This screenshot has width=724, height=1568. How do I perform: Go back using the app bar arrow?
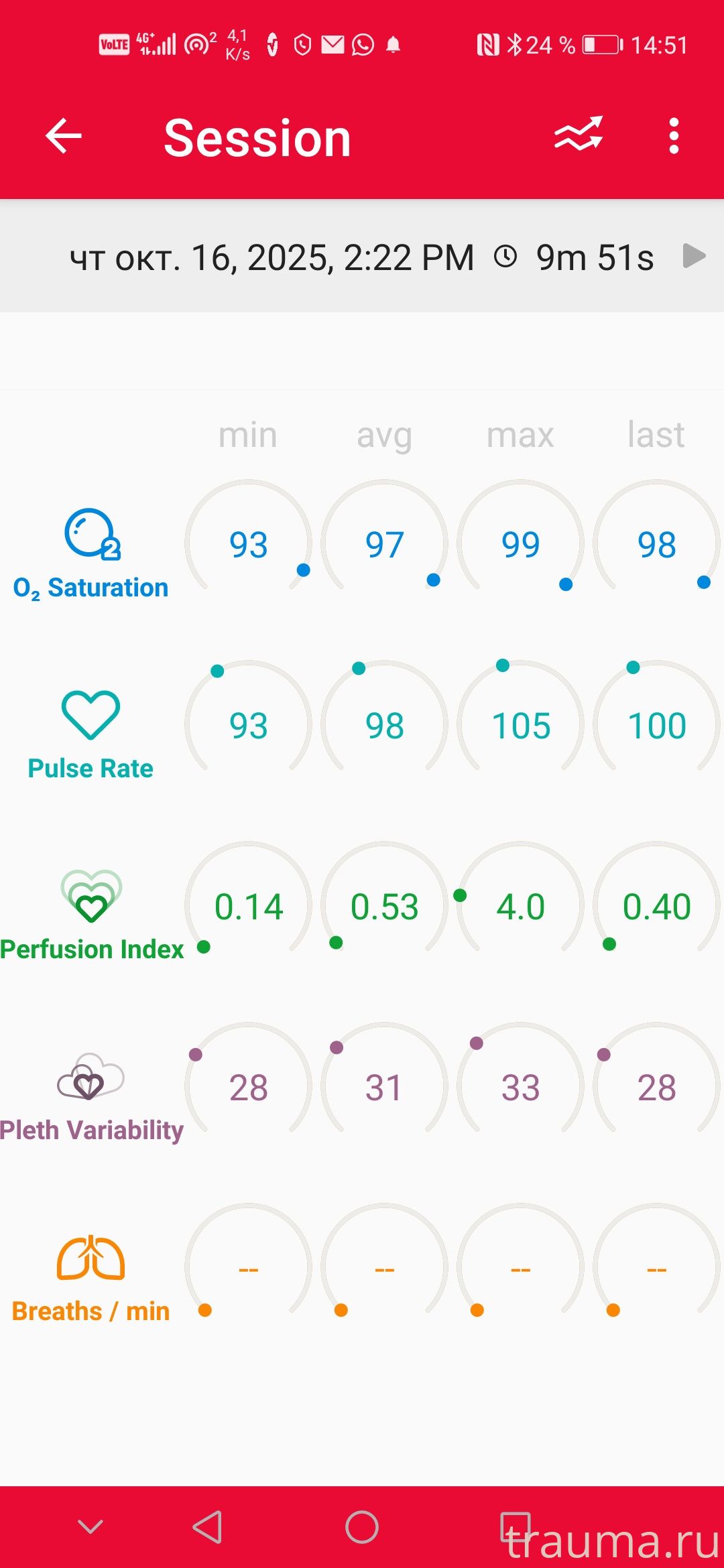pos(64,137)
